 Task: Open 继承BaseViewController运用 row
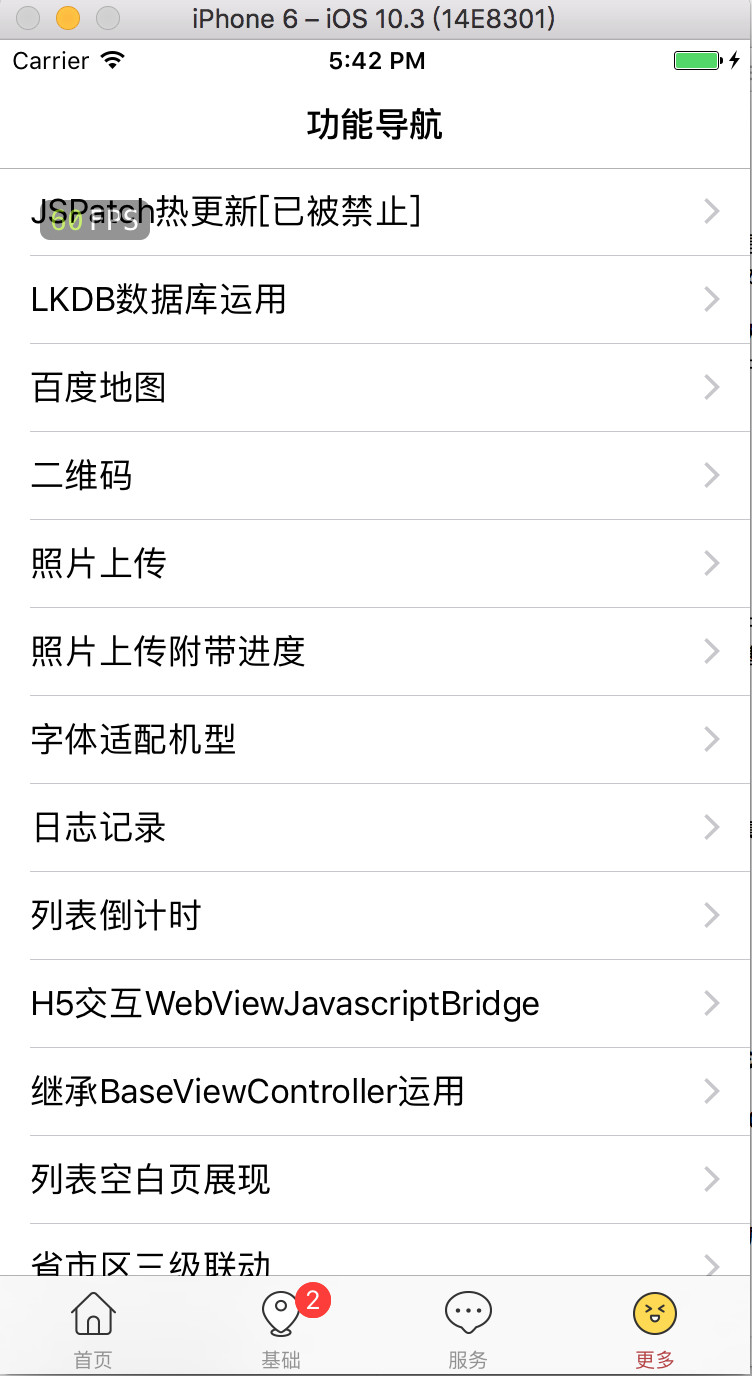click(375, 1091)
